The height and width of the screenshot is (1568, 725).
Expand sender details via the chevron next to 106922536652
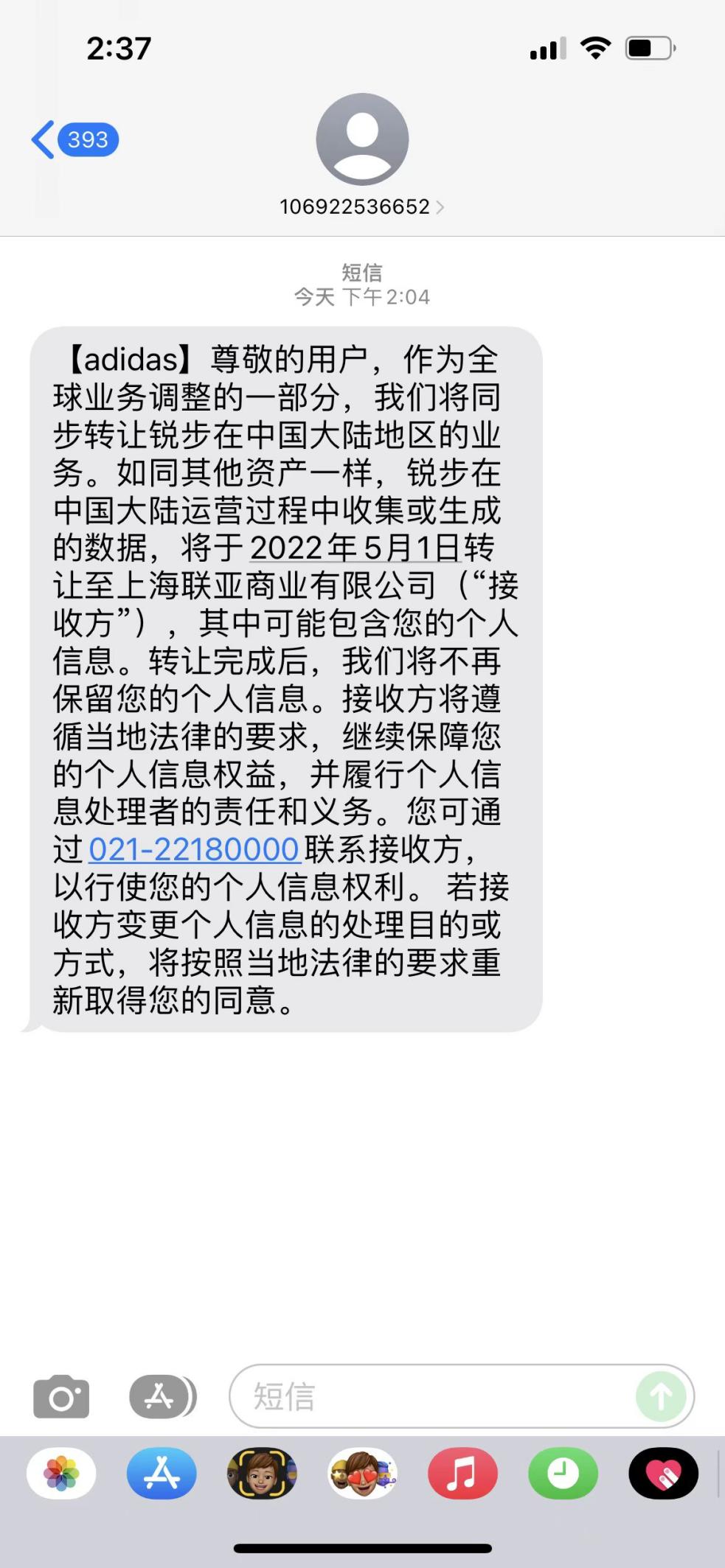[443, 207]
